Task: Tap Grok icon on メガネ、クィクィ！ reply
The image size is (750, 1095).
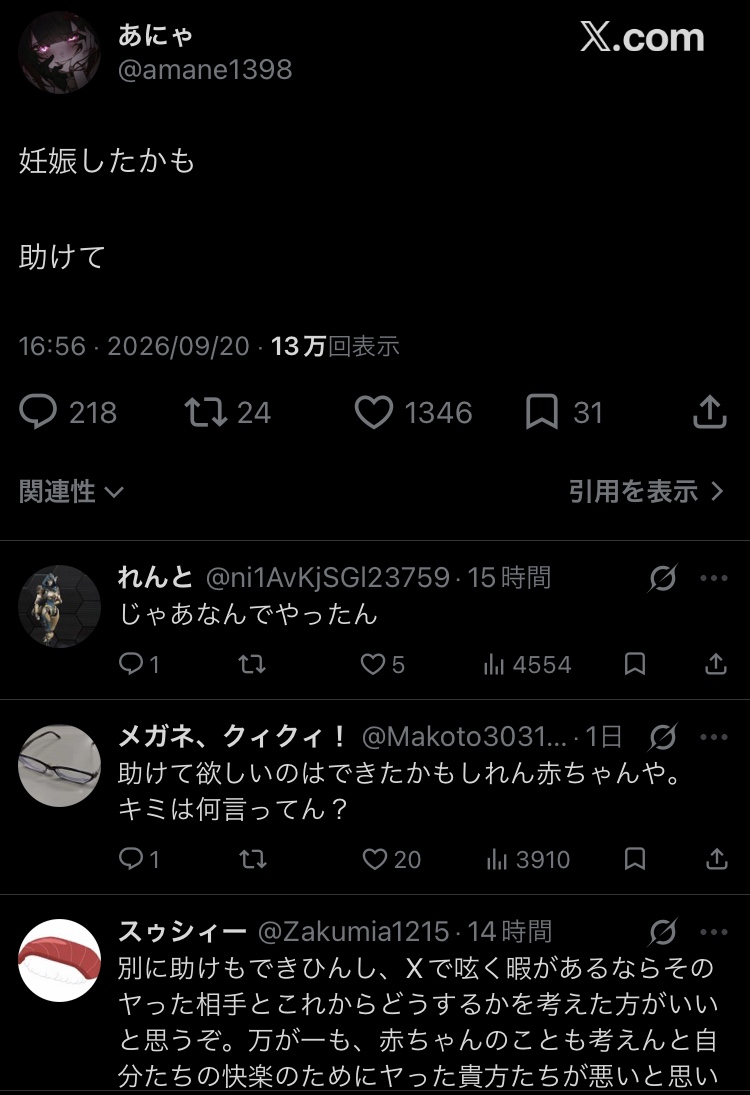Action: pos(662,737)
